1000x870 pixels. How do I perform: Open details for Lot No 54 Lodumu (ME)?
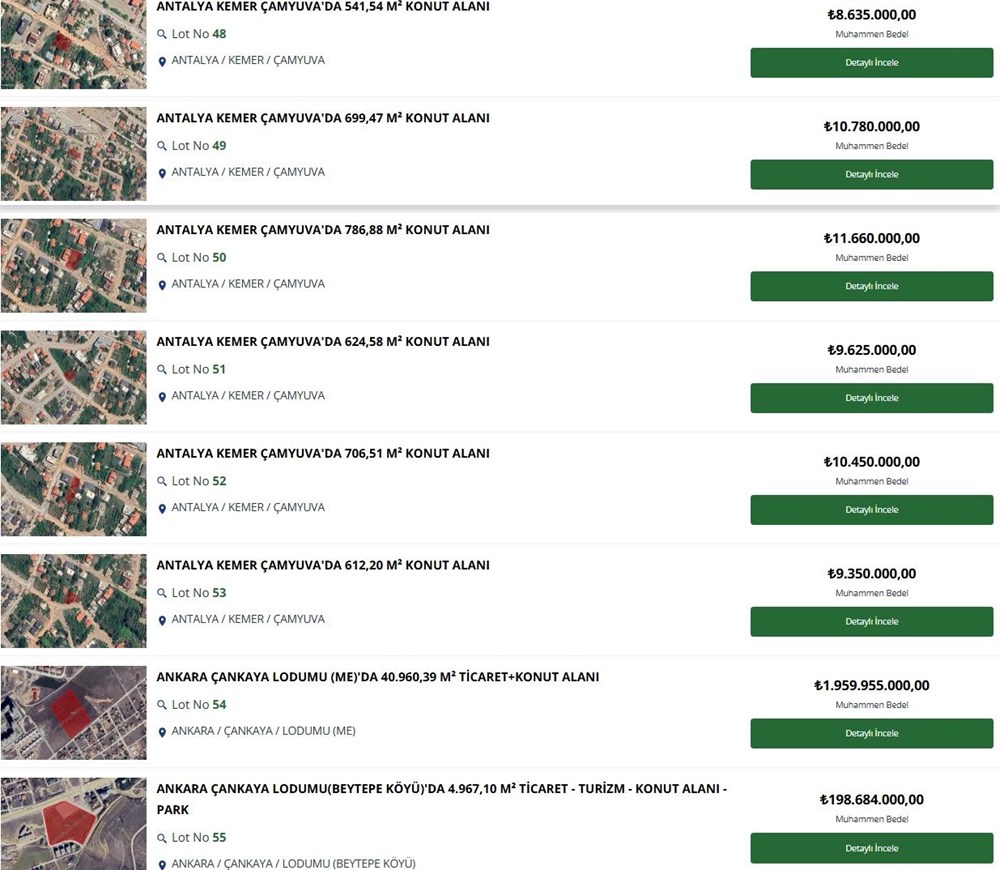(871, 733)
